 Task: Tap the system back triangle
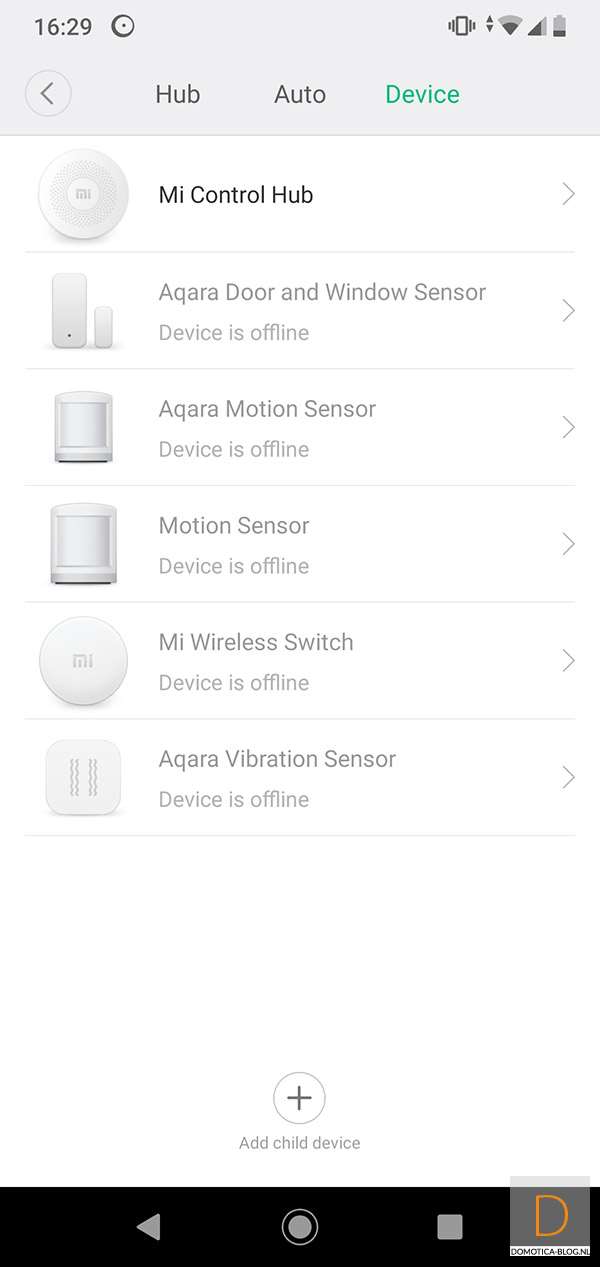[149, 1226]
